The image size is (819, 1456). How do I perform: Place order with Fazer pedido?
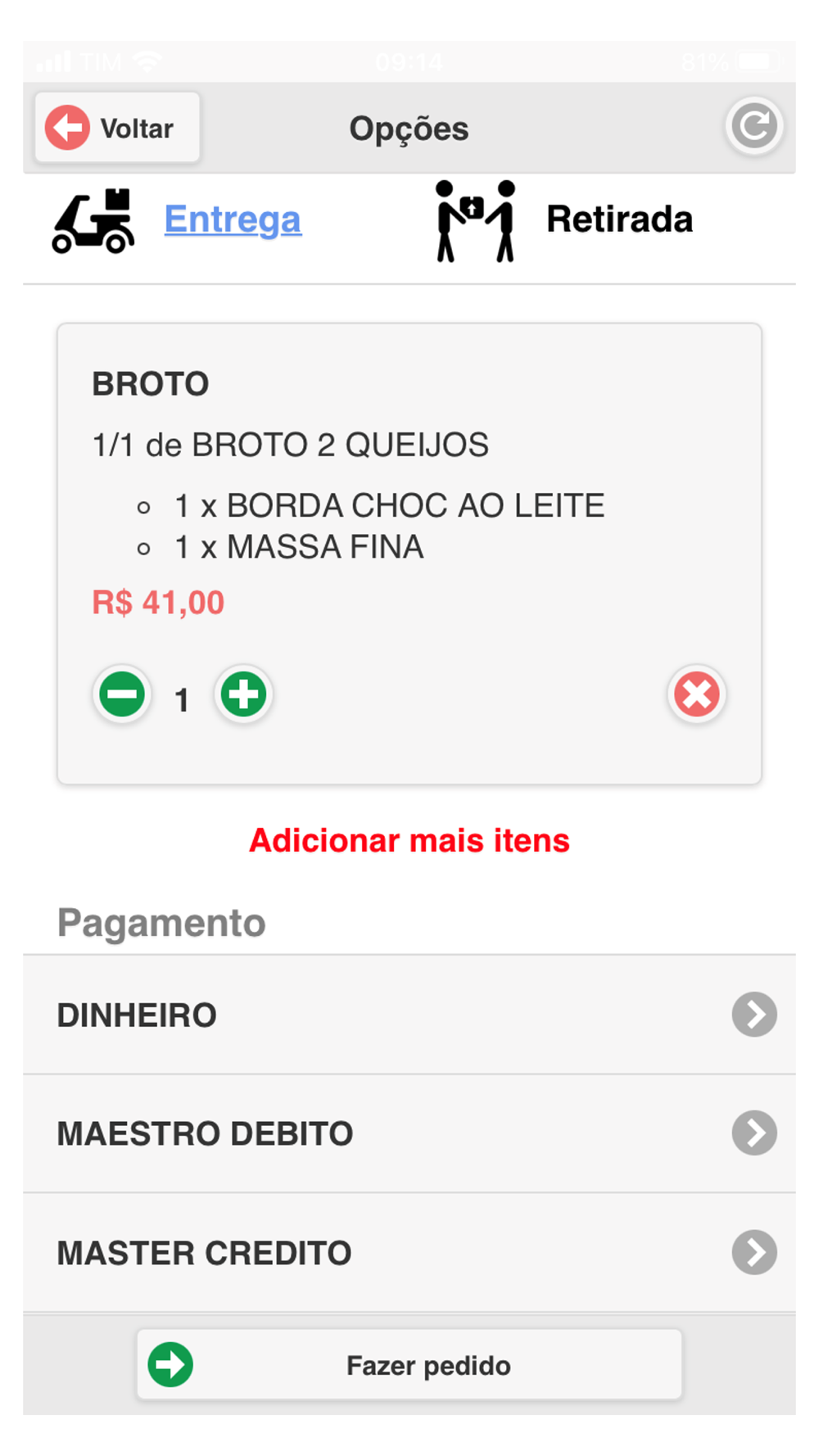tap(409, 1365)
